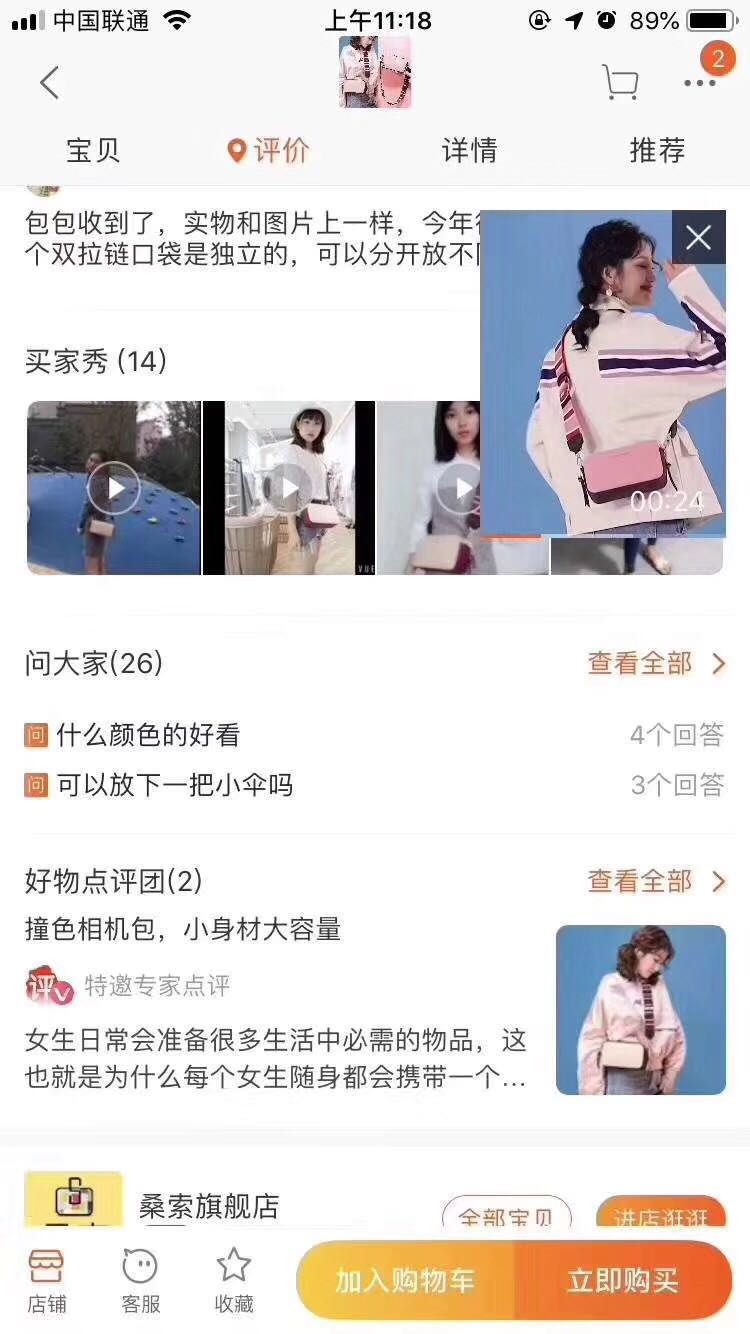Play the first buyer show video
Viewport: 750px width, 1334px height.
(113, 488)
